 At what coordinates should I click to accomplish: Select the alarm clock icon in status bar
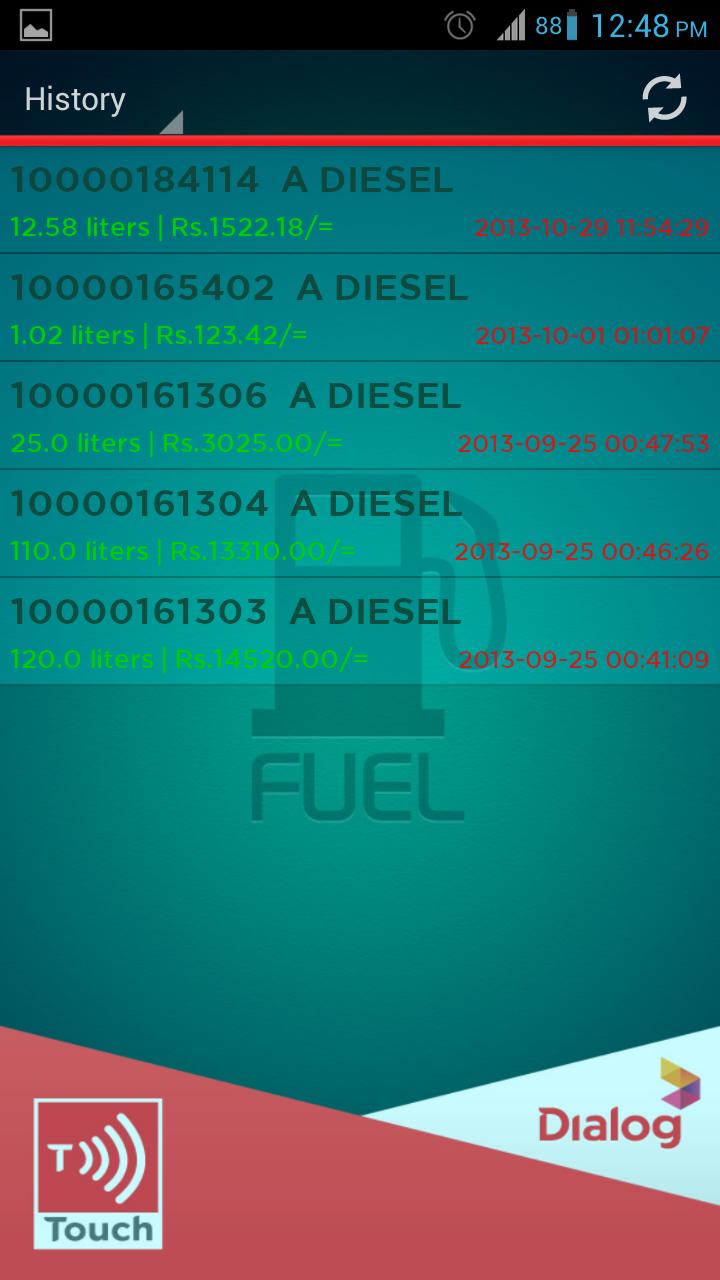(458, 27)
